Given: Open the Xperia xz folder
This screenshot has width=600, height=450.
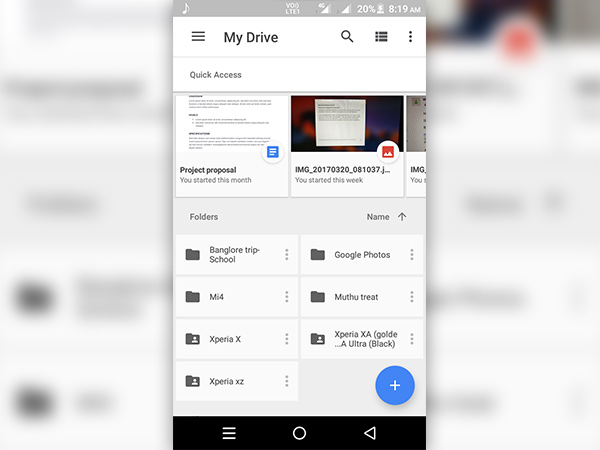Looking at the screenshot, I should pos(230,381).
